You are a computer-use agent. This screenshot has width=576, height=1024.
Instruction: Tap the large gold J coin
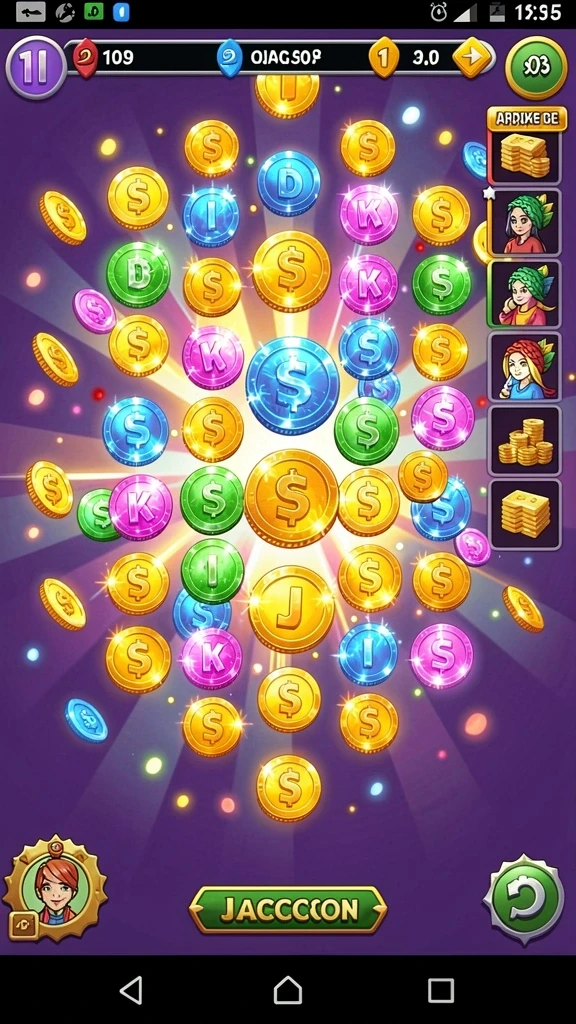tap(291, 609)
